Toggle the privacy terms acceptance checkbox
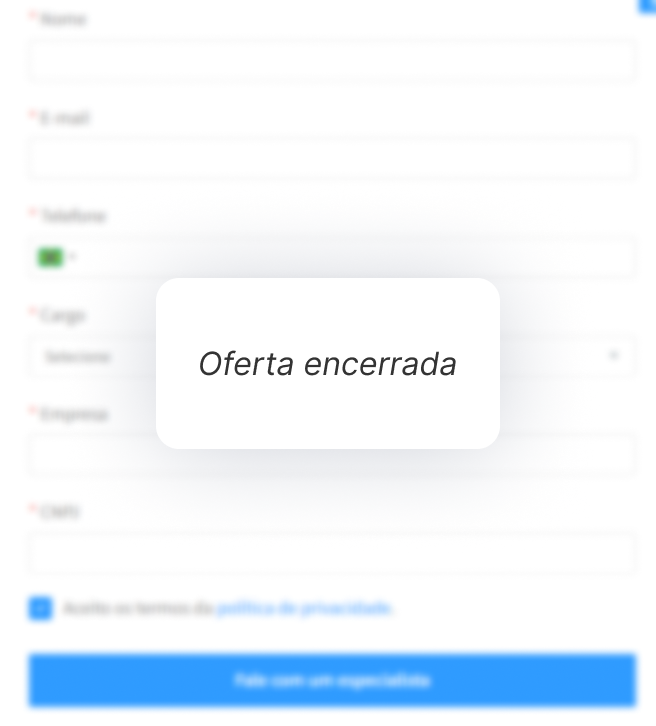Viewport: 656px width, 726px height. (40, 608)
